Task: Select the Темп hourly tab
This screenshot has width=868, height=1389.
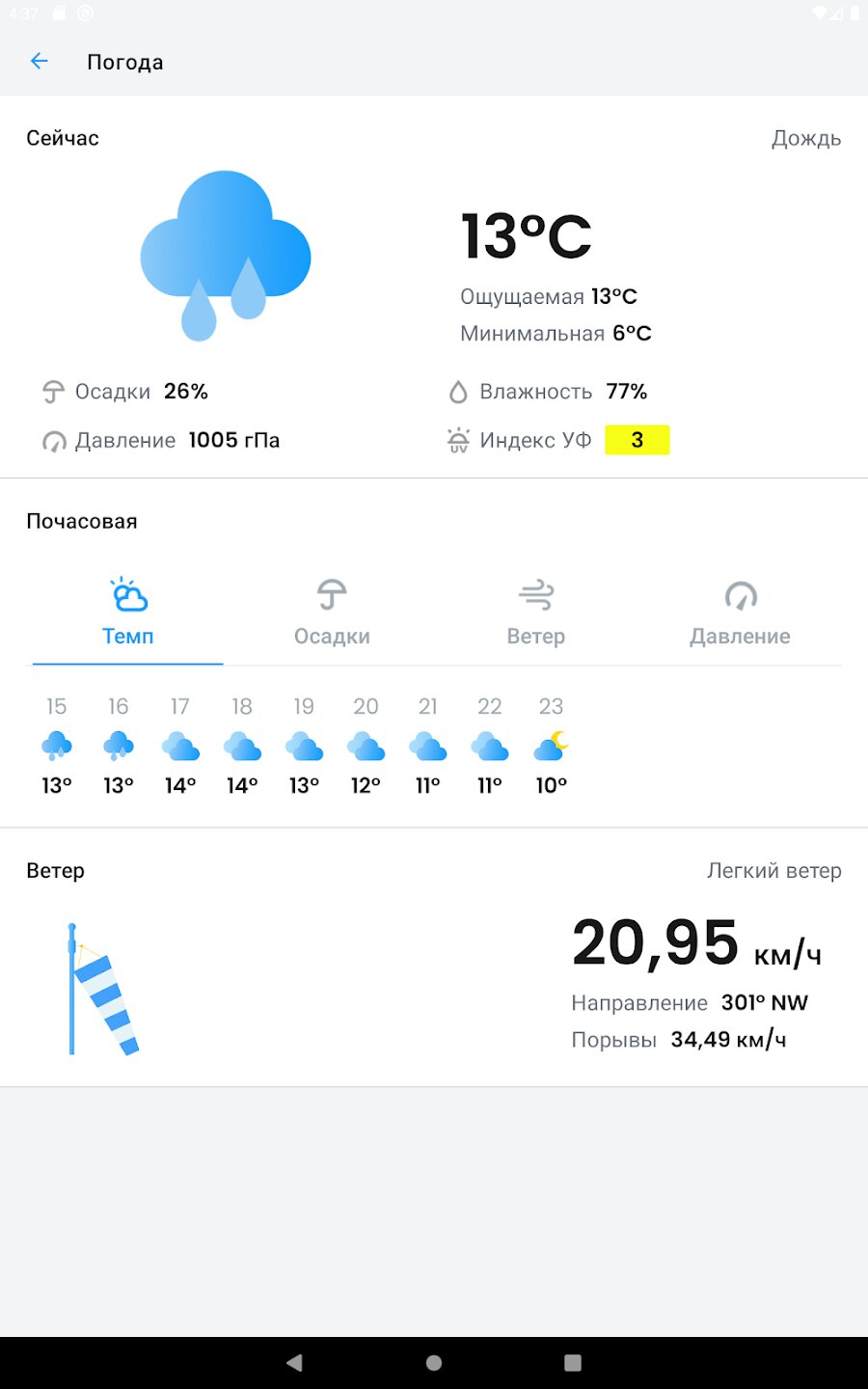Action: 128,613
